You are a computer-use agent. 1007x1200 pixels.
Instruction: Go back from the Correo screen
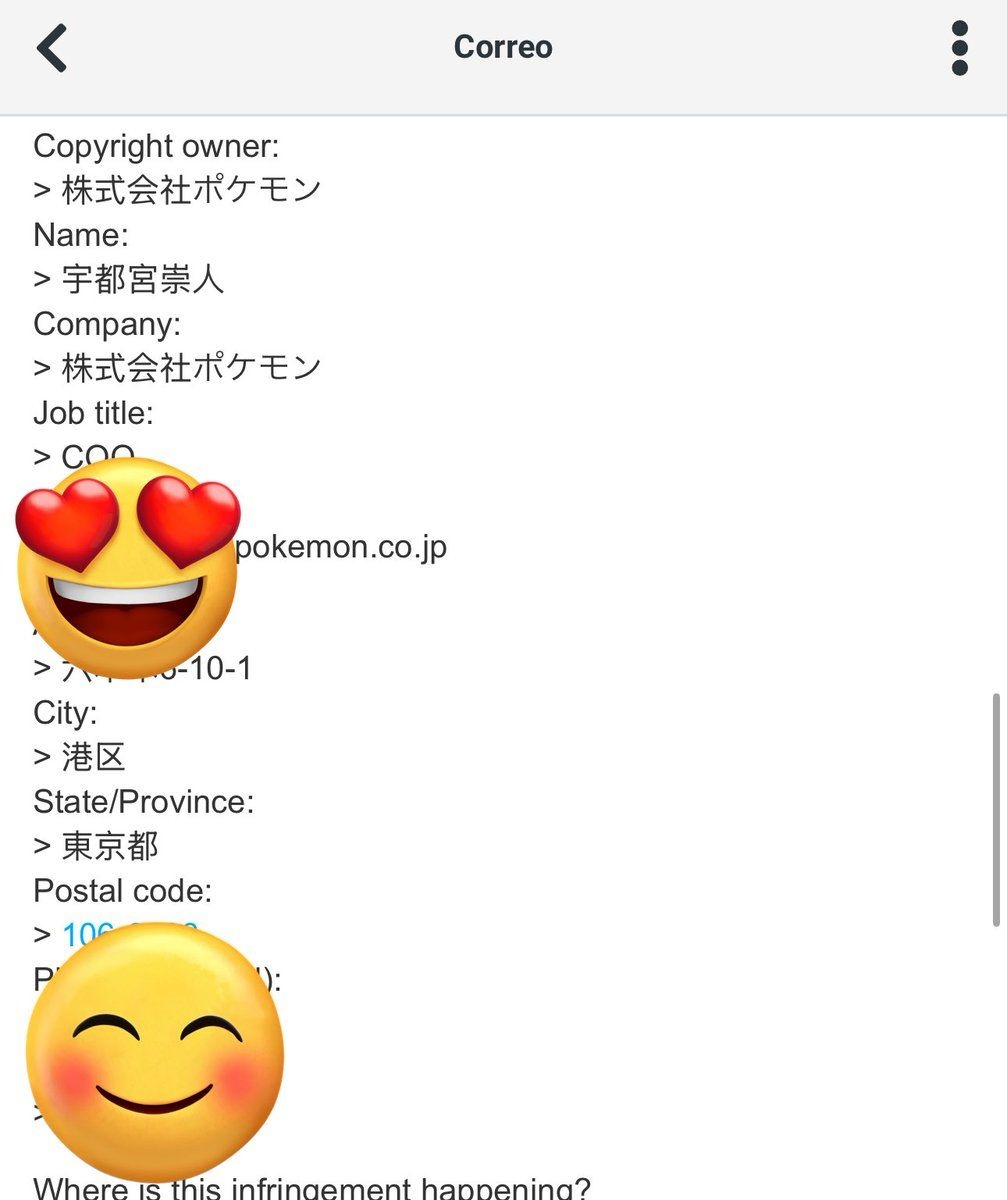pyautogui.click(x=52, y=48)
